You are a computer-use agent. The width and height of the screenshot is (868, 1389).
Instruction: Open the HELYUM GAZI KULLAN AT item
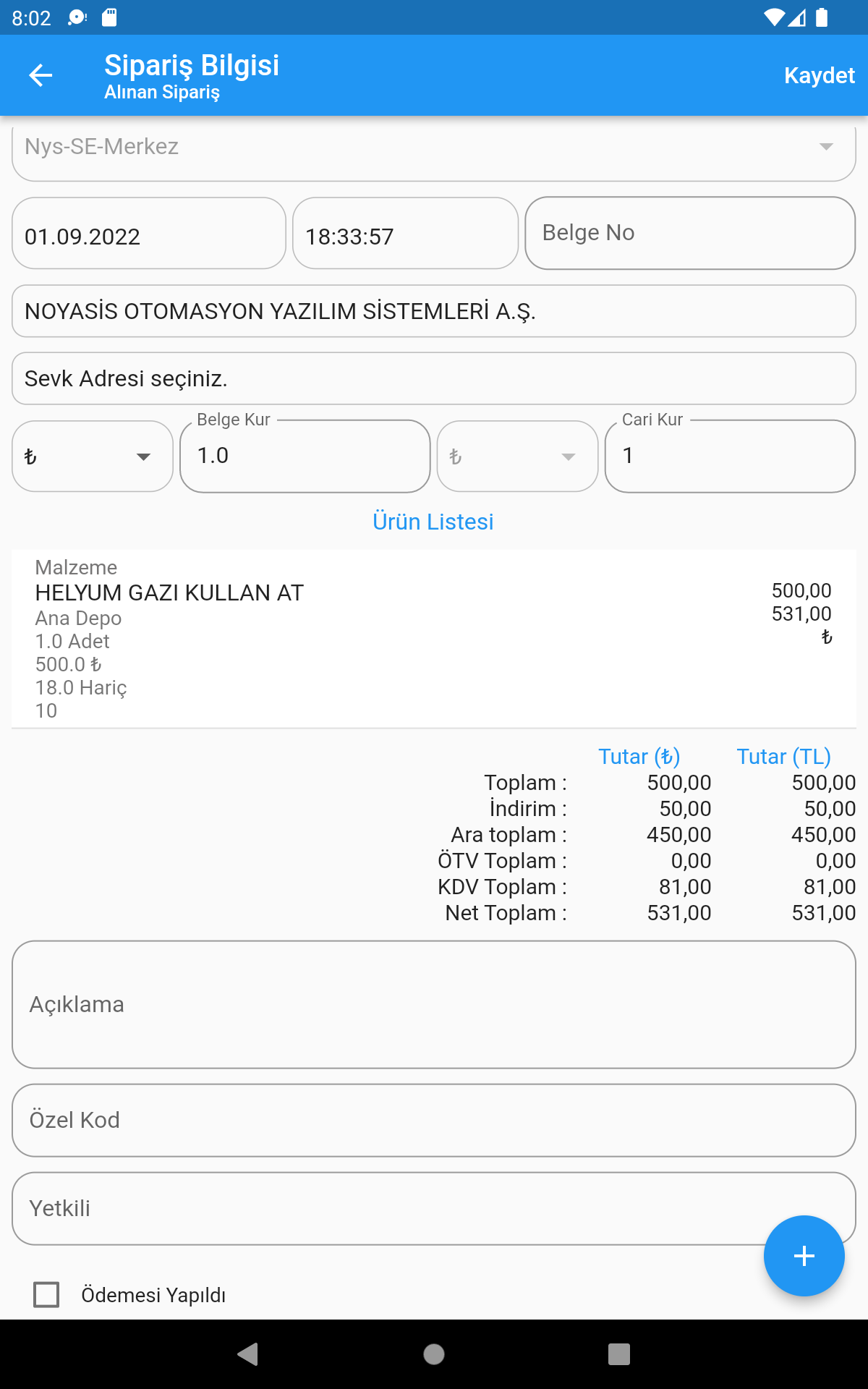[434, 638]
